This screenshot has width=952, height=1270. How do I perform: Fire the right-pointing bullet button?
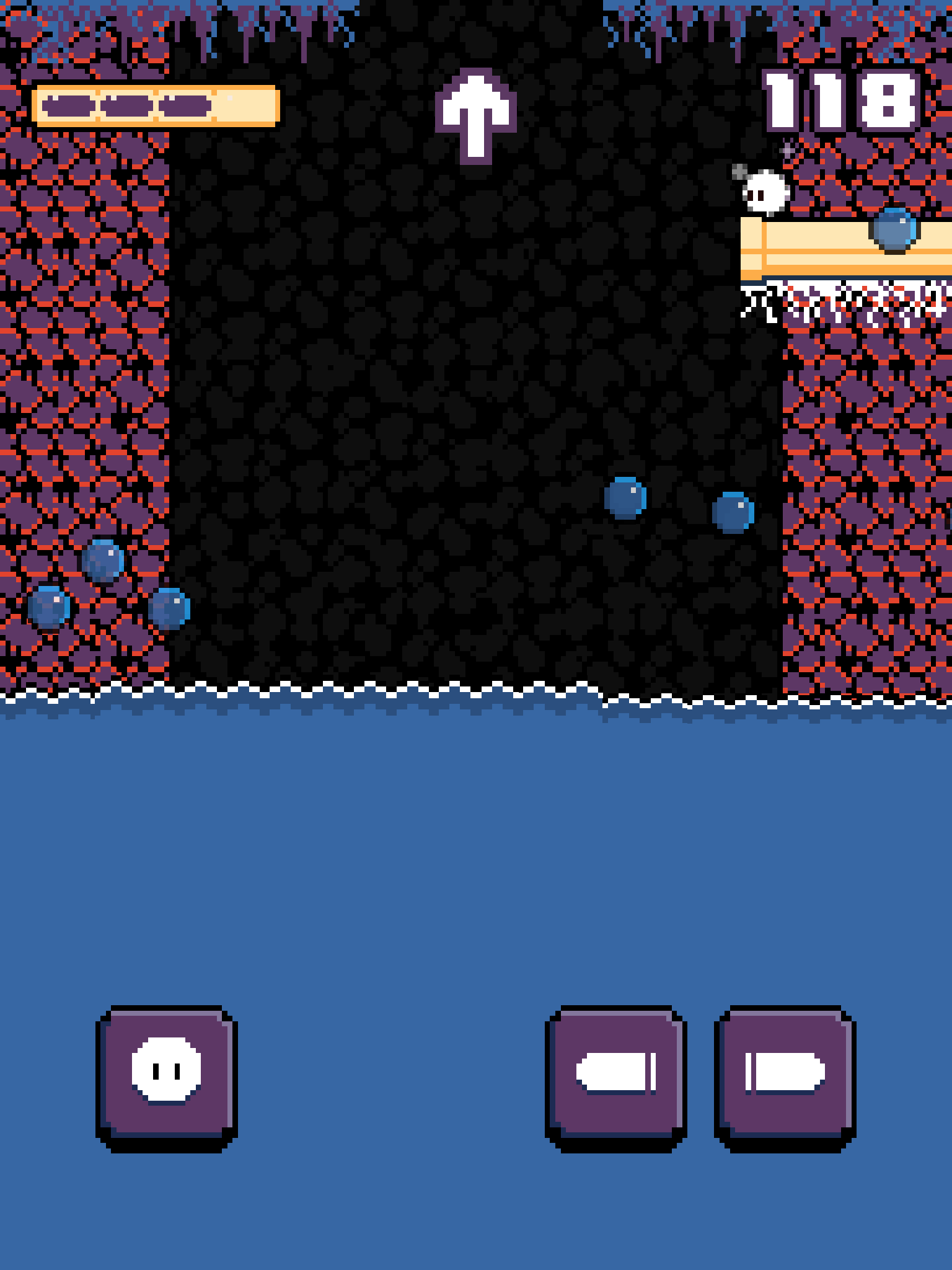point(785,1077)
